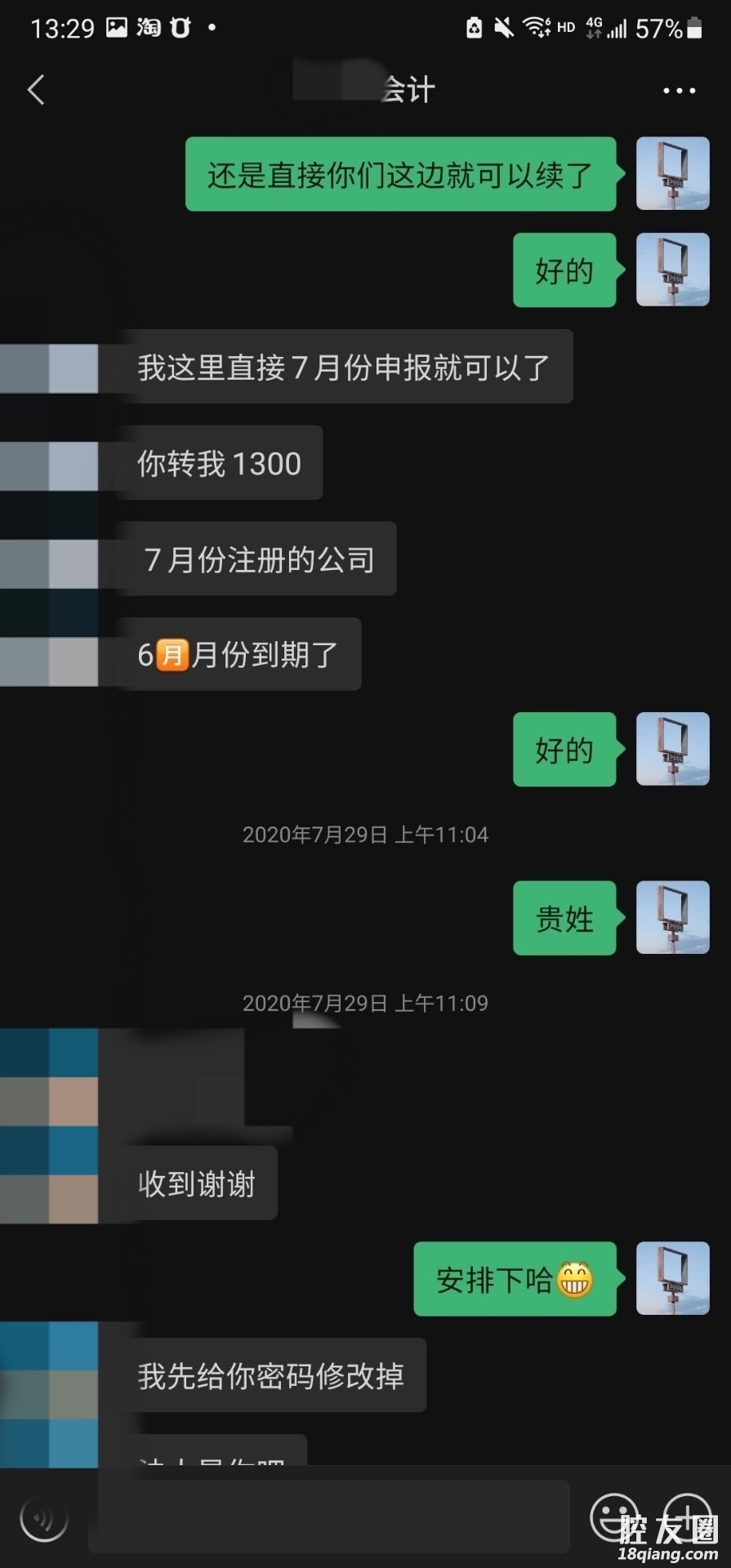The height and width of the screenshot is (1568, 731).
Task: Open the chat info overflow menu
Action: (679, 91)
